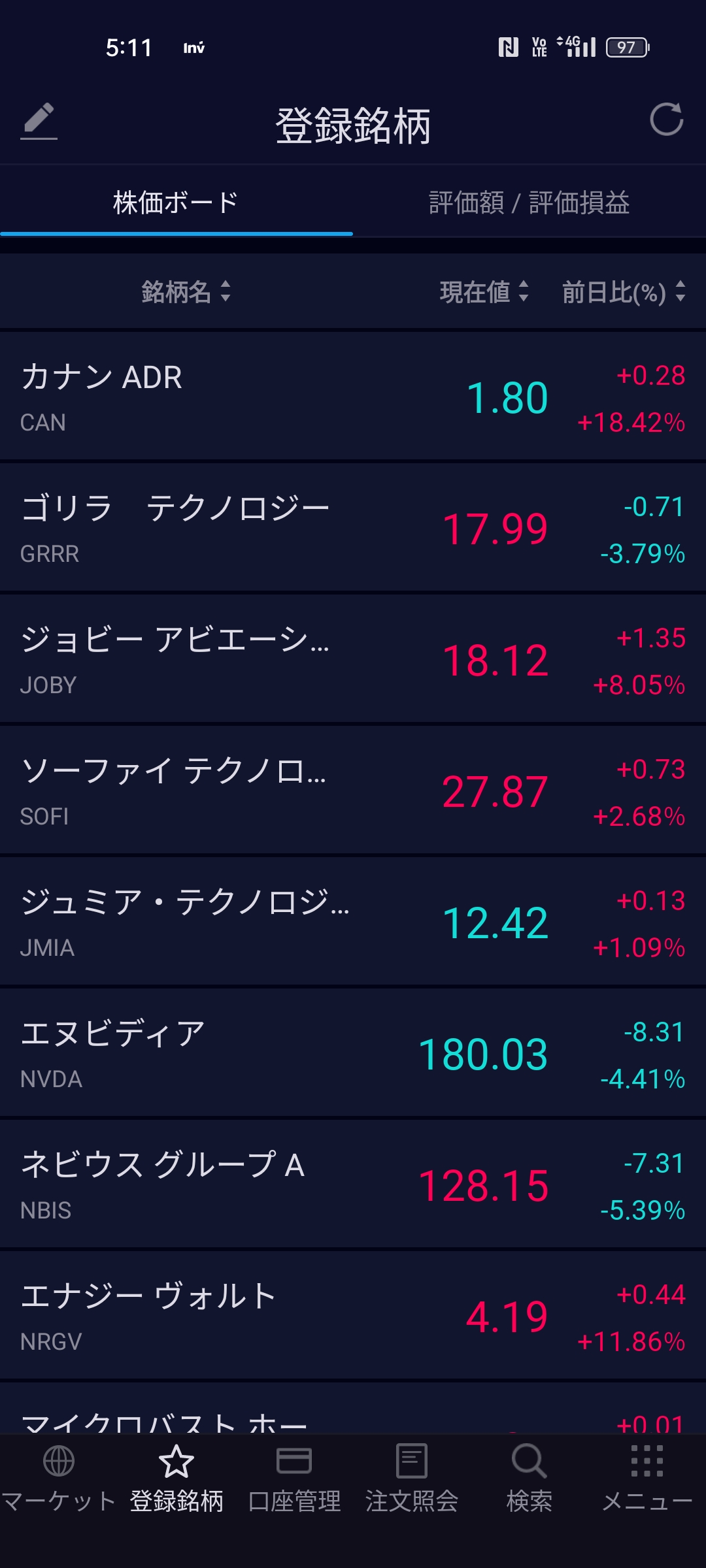The height and width of the screenshot is (1568, 706).
Task: Switch to the 株価ボード tab
Action: tap(176, 203)
